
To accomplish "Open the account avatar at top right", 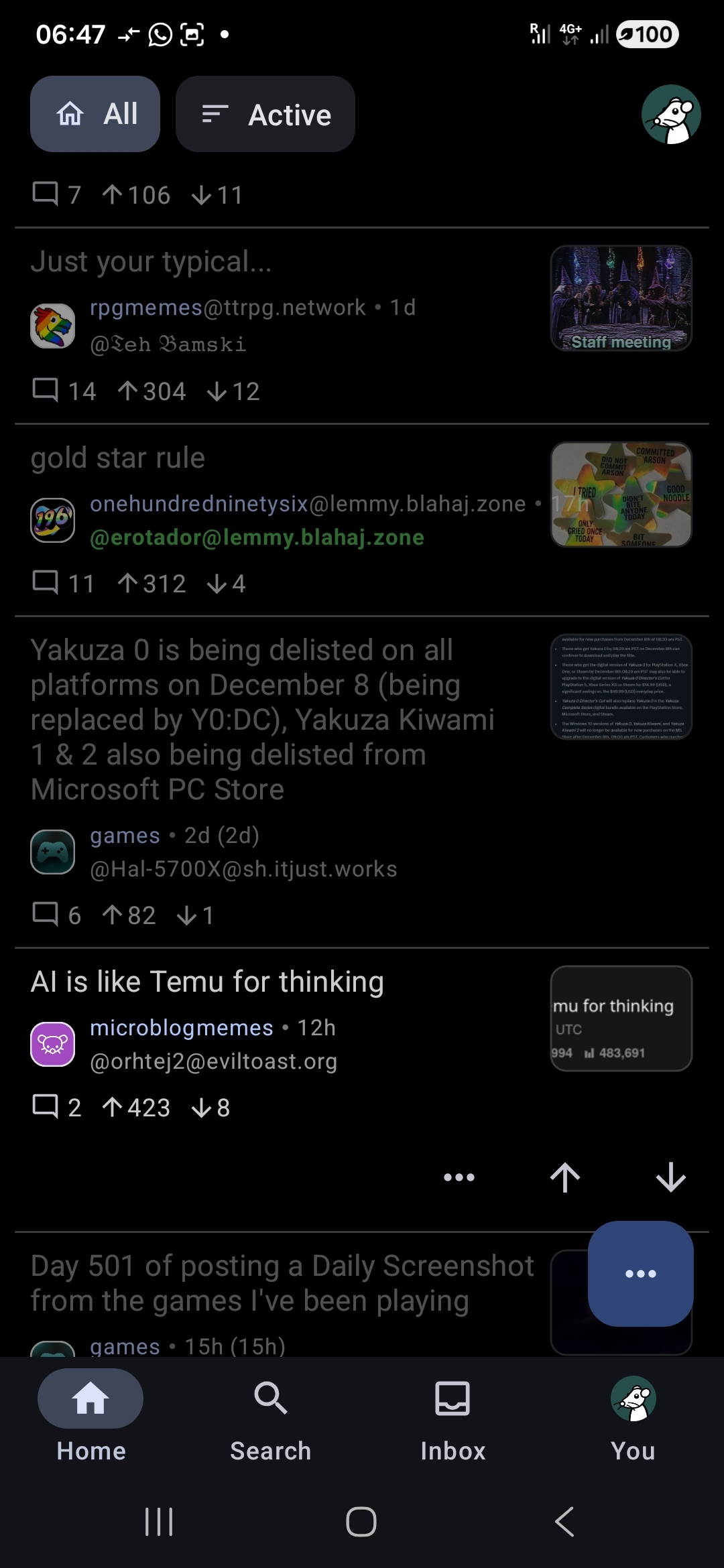I will [x=670, y=114].
